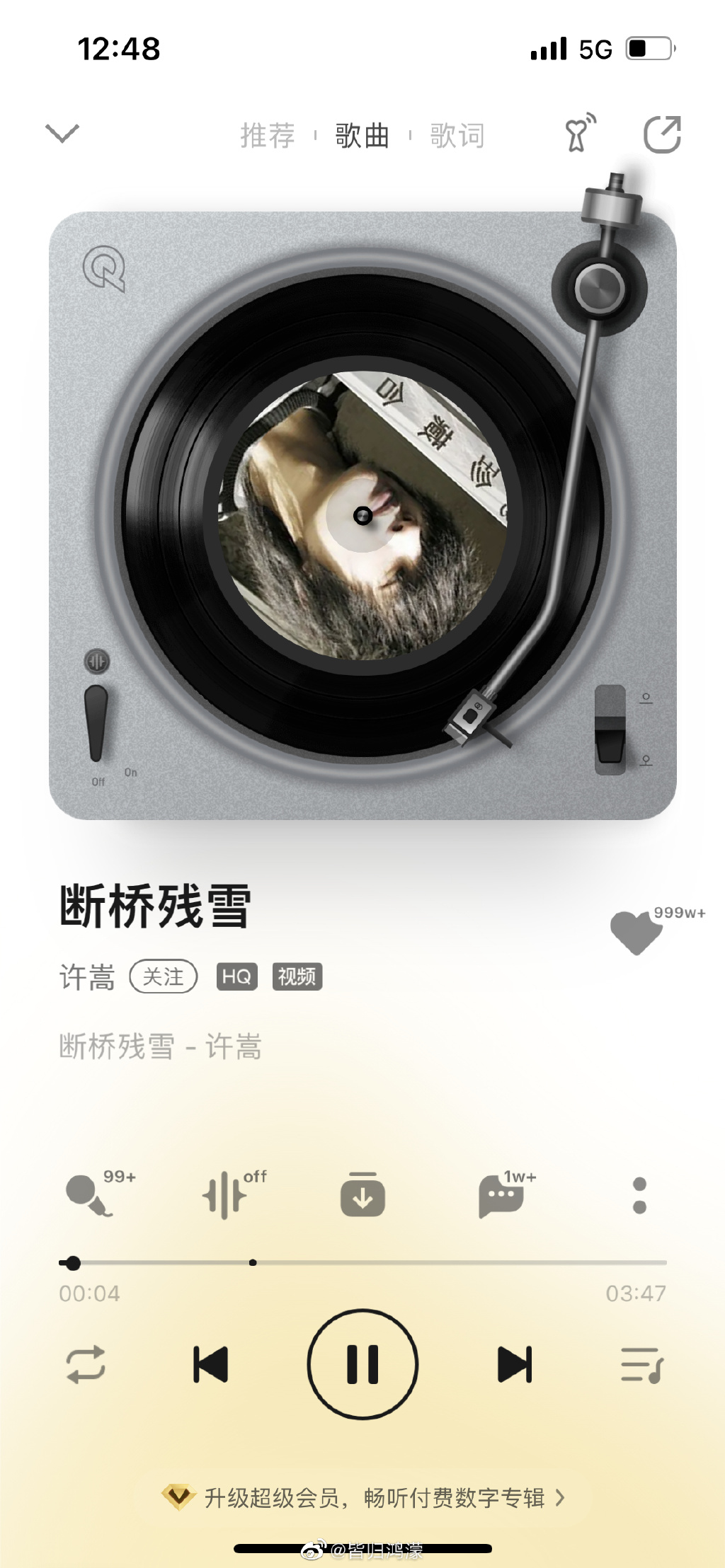725x1568 pixels.
Task: Change the repeat mode
Action: pyautogui.click(x=86, y=1364)
